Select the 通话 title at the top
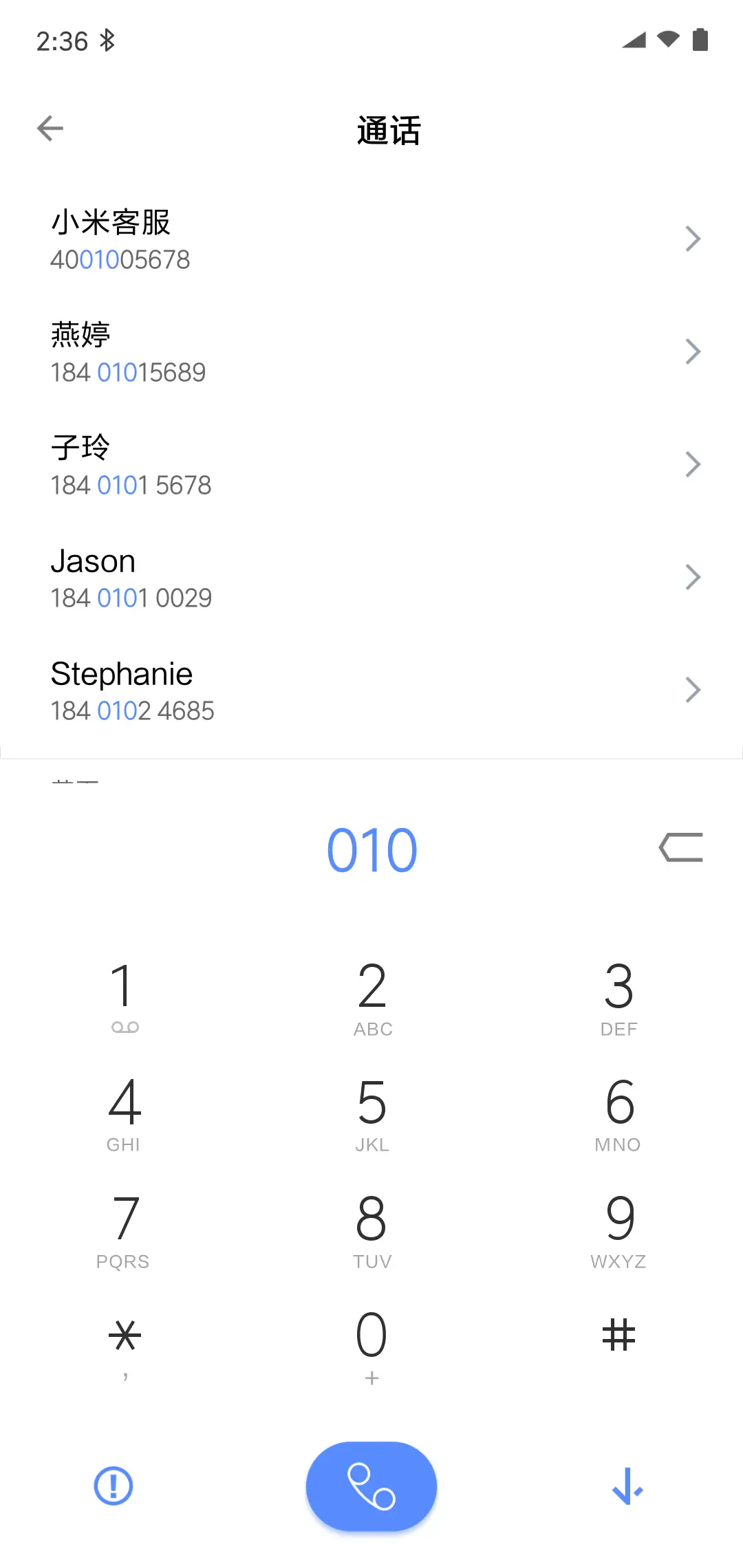Viewport: 743px width, 1568px height. tap(387, 131)
